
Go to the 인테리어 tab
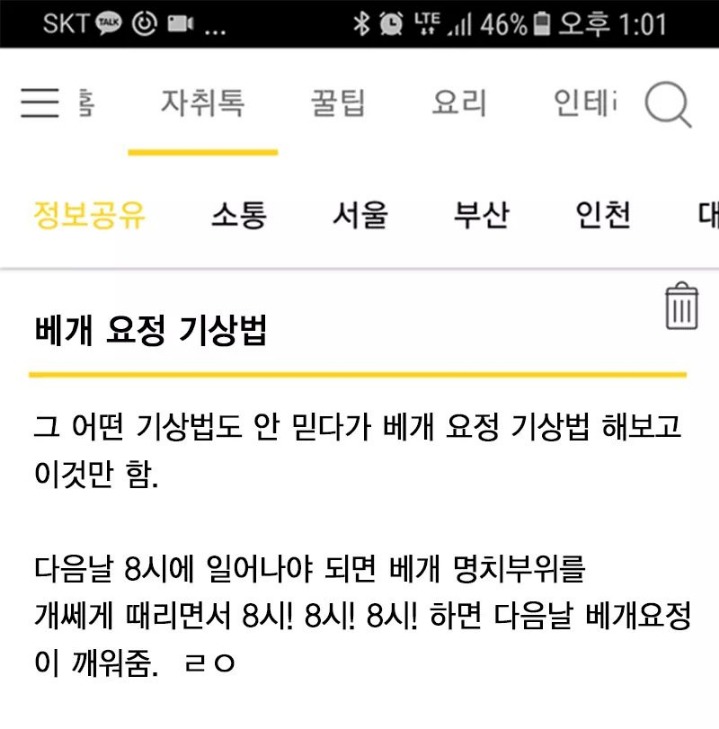pyautogui.click(x=585, y=103)
